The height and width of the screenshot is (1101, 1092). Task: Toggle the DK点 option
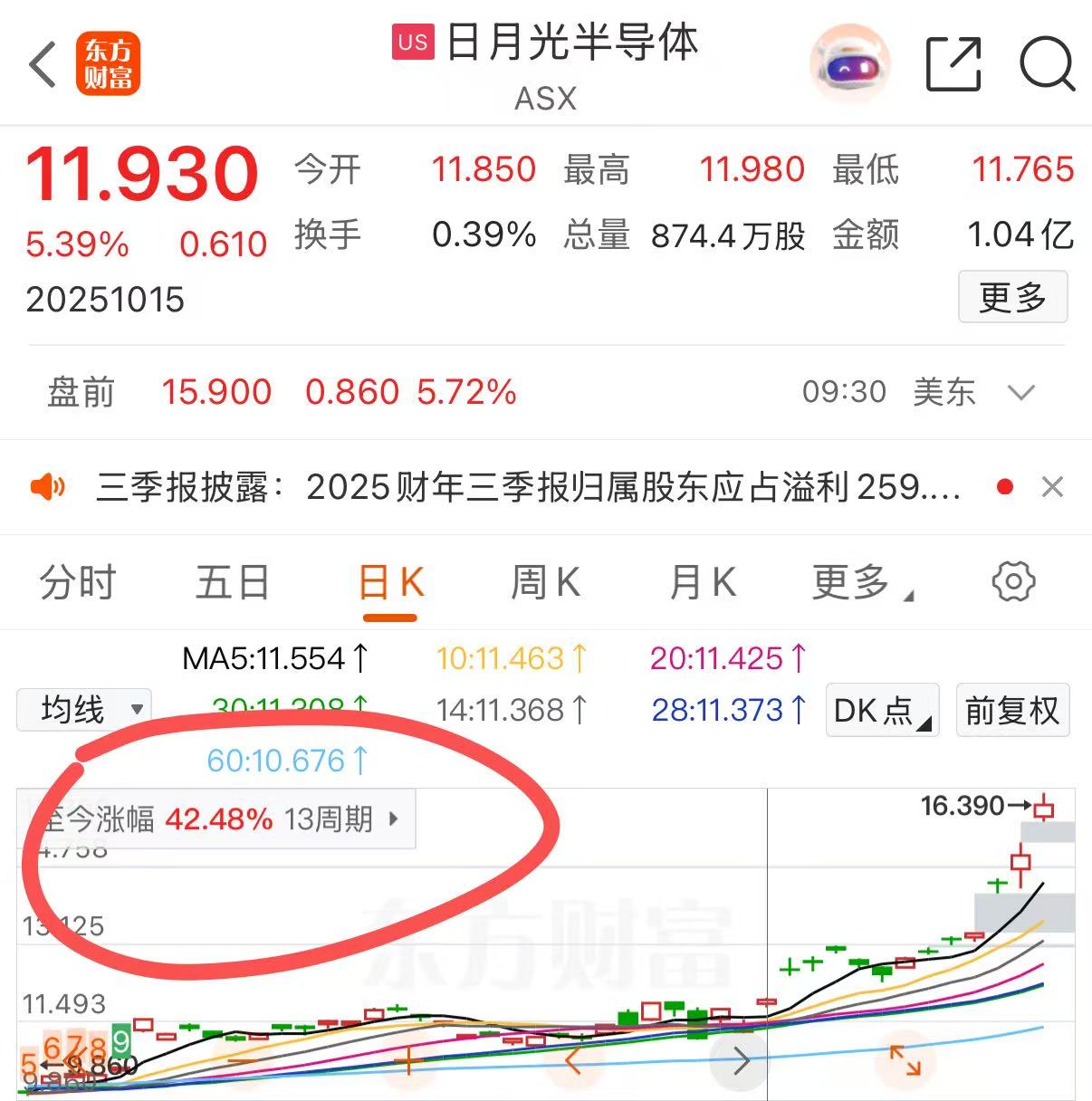pos(882,710)
